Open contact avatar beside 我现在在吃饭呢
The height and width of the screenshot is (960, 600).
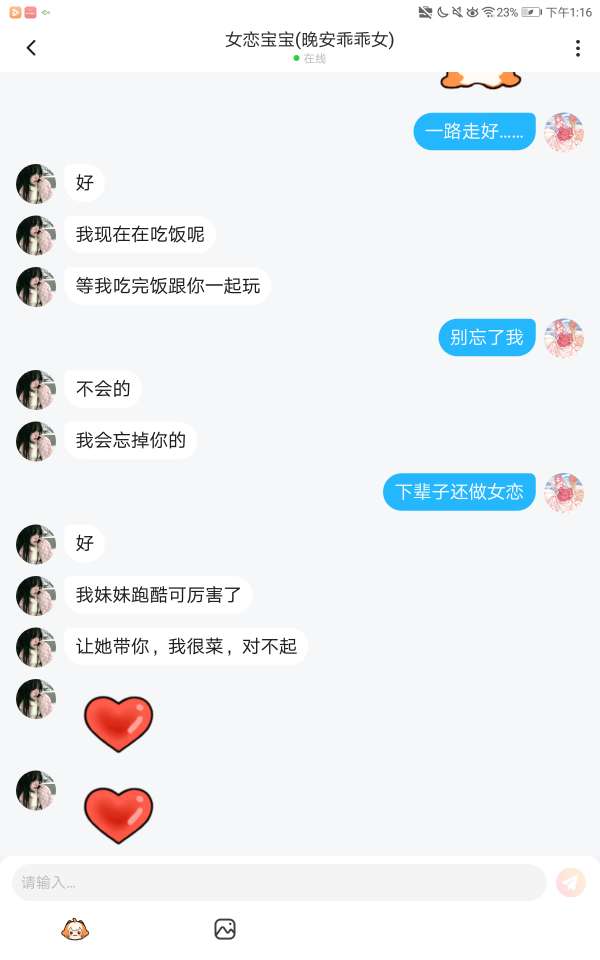tap(36, 235)
